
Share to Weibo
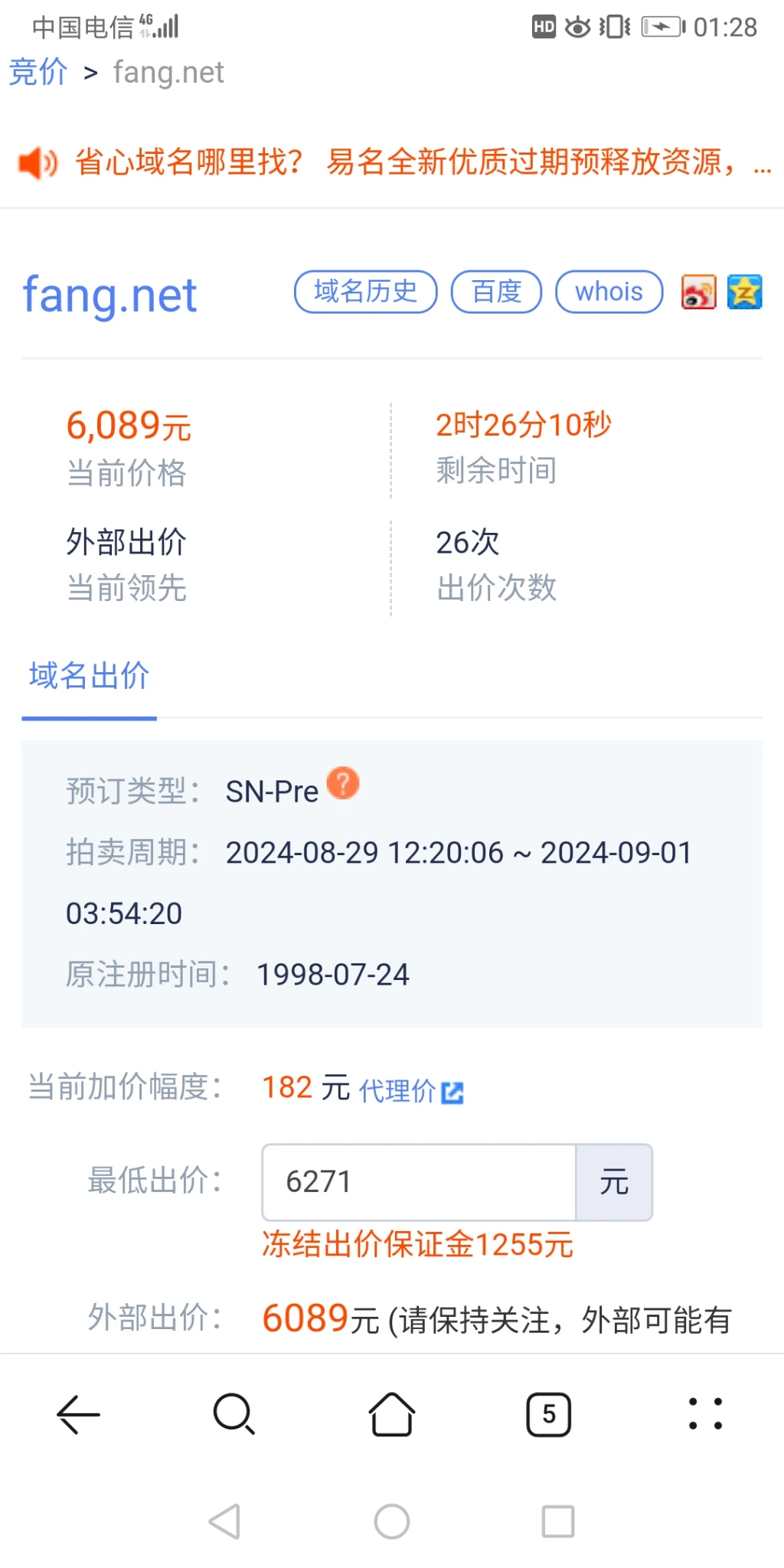698,292
